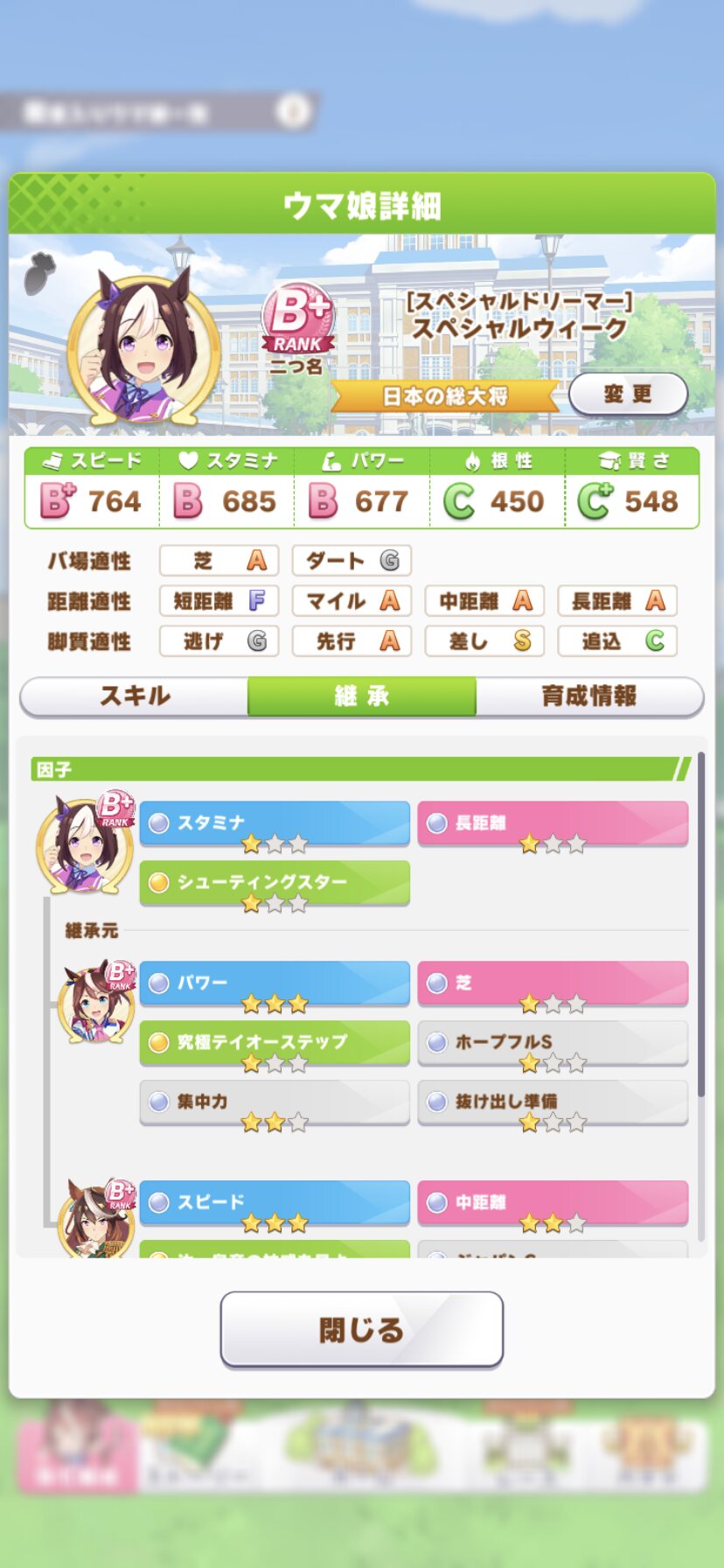Tap the 長距離 factor
Viewport: 724px width, 1568px height.
coord(553,823)
